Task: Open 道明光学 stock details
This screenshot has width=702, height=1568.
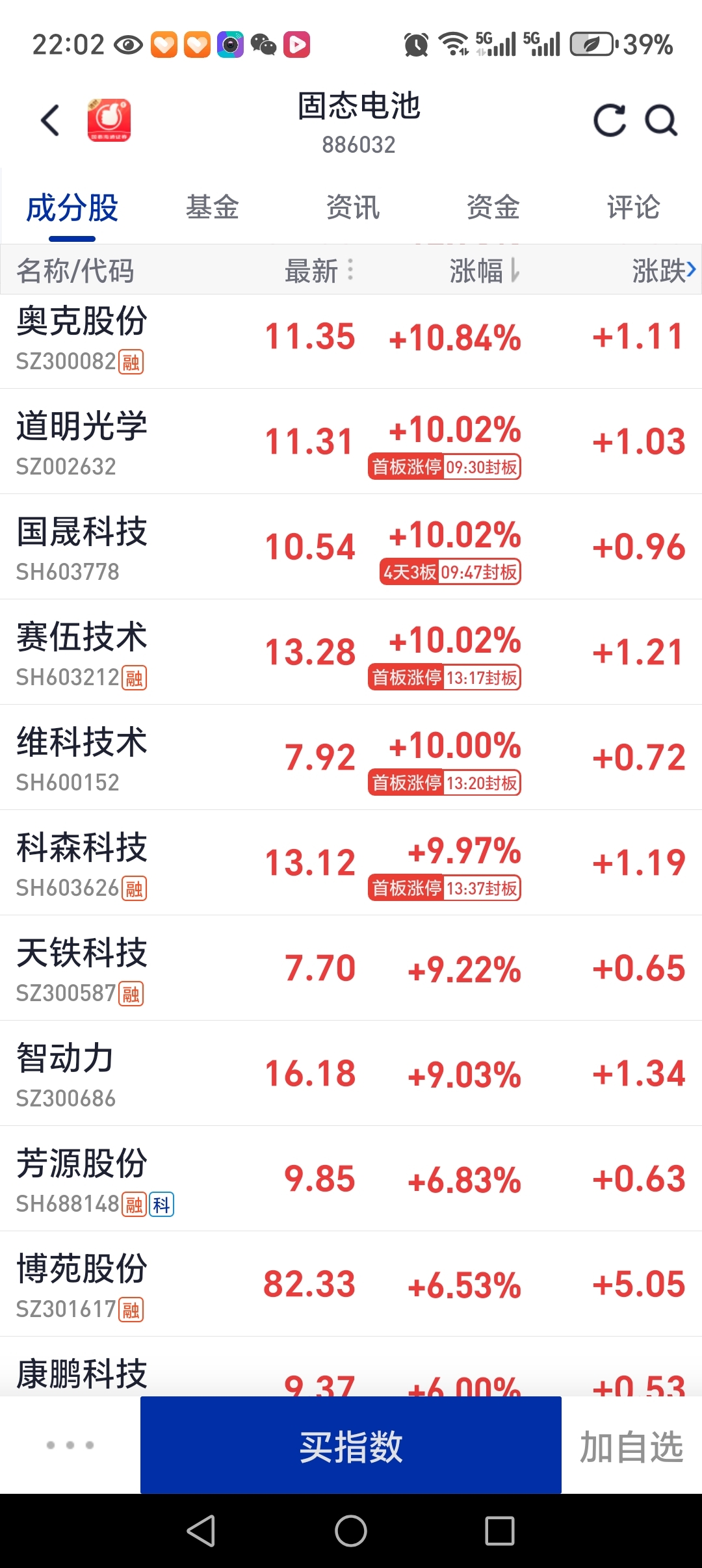Action: 351,442
